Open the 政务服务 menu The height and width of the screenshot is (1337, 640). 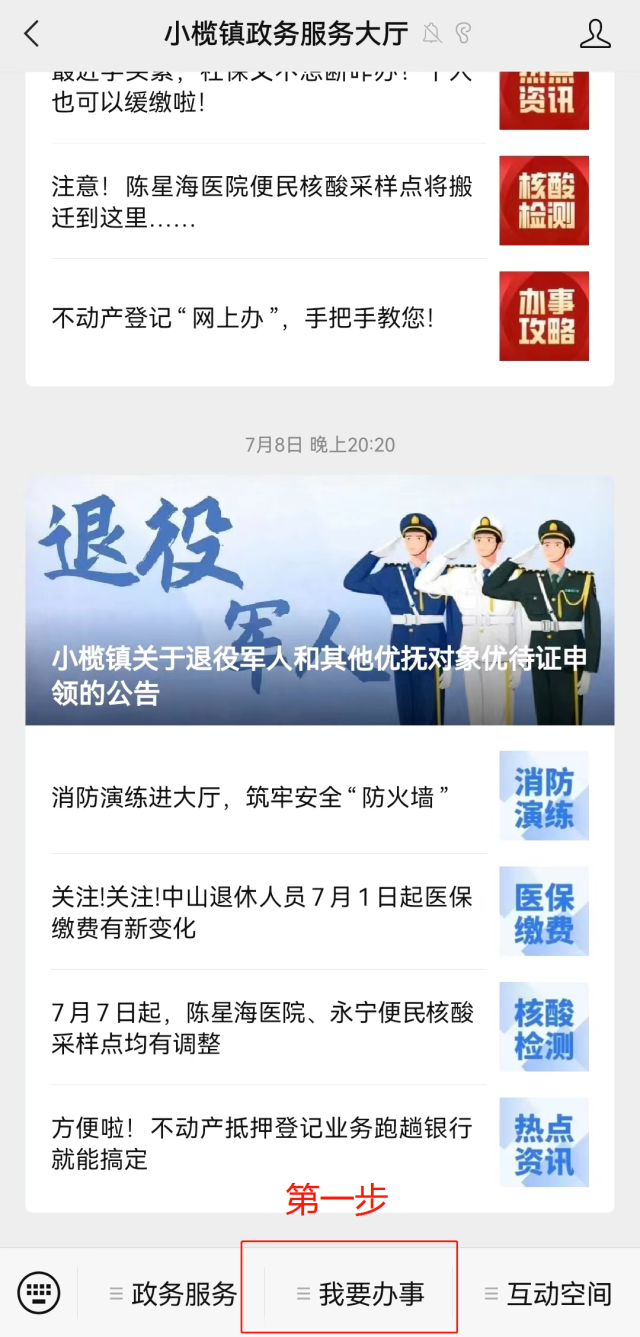172,1293
